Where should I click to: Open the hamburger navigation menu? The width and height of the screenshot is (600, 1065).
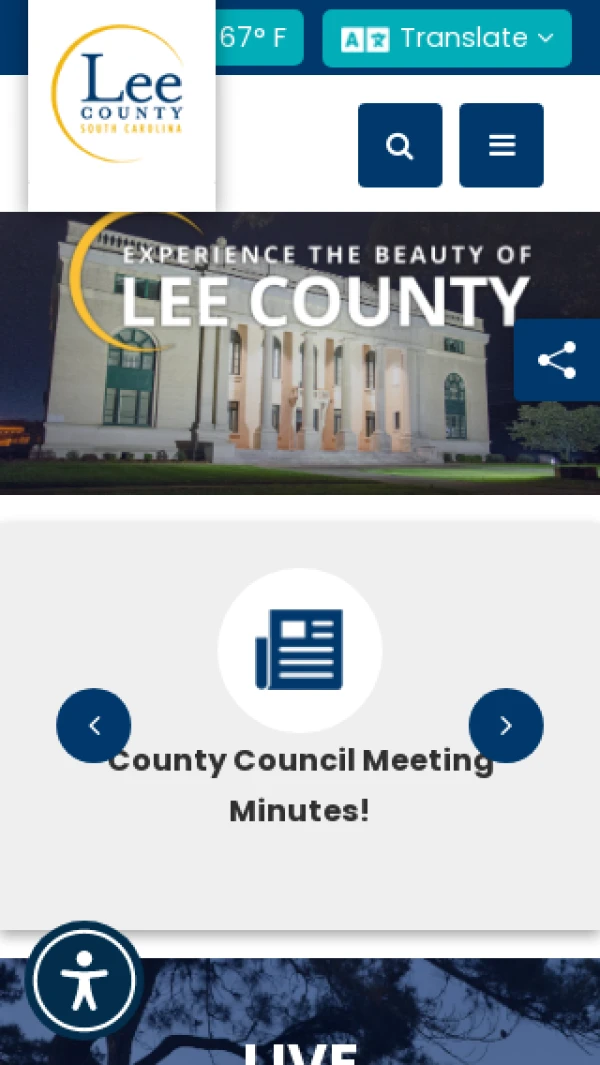click(501, 145)
